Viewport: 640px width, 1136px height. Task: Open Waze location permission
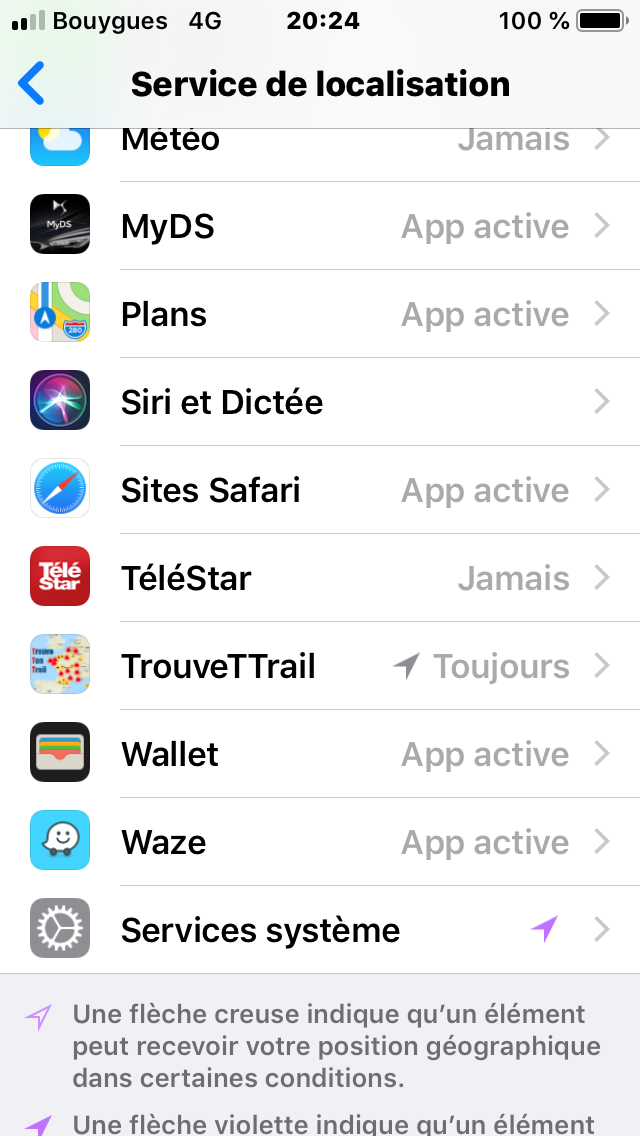tap(320, 841)
